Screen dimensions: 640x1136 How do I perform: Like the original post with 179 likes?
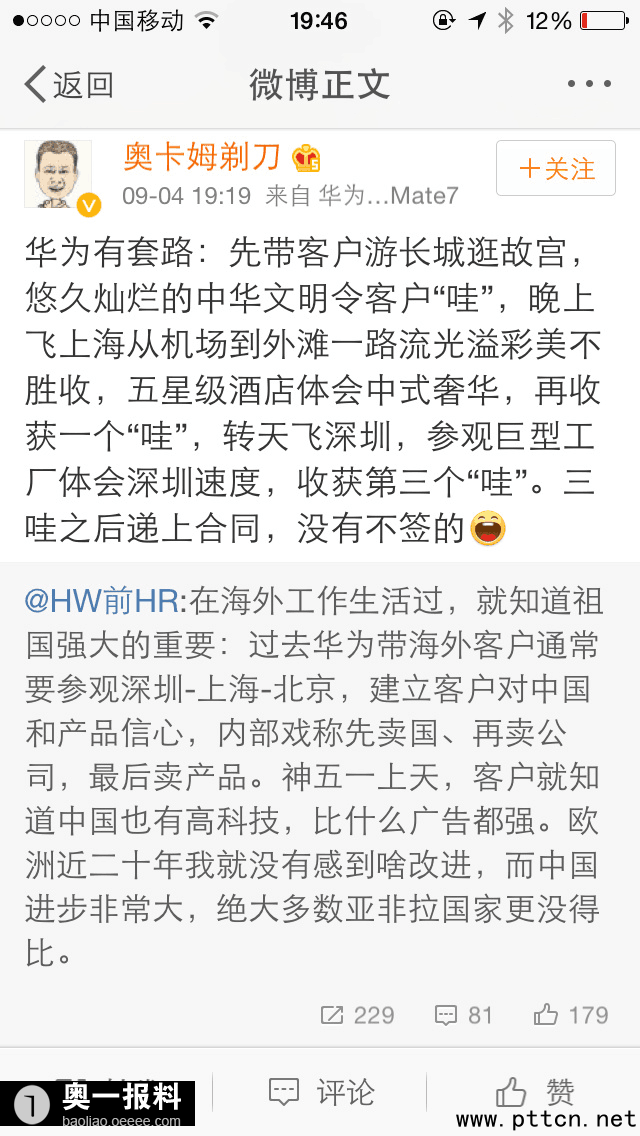pyautogui.click(x=571, y=1015)
